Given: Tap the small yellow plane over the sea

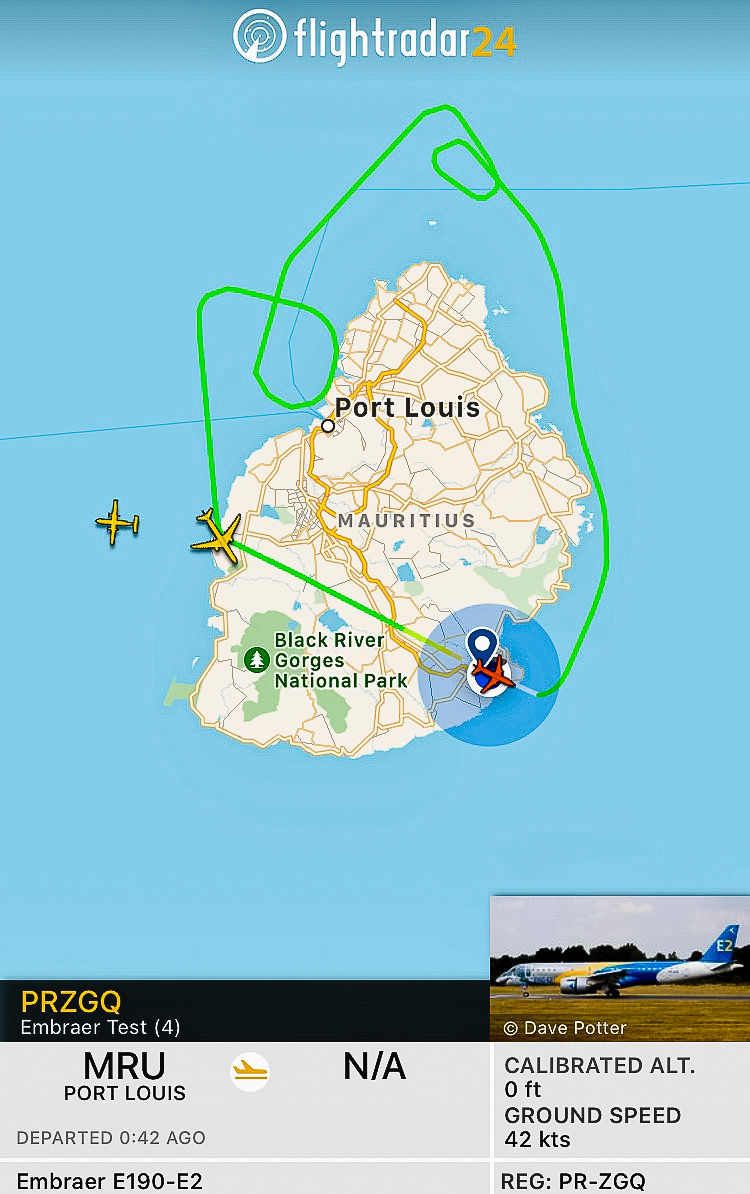Looking at the screenshot, I should click(118, 521).
